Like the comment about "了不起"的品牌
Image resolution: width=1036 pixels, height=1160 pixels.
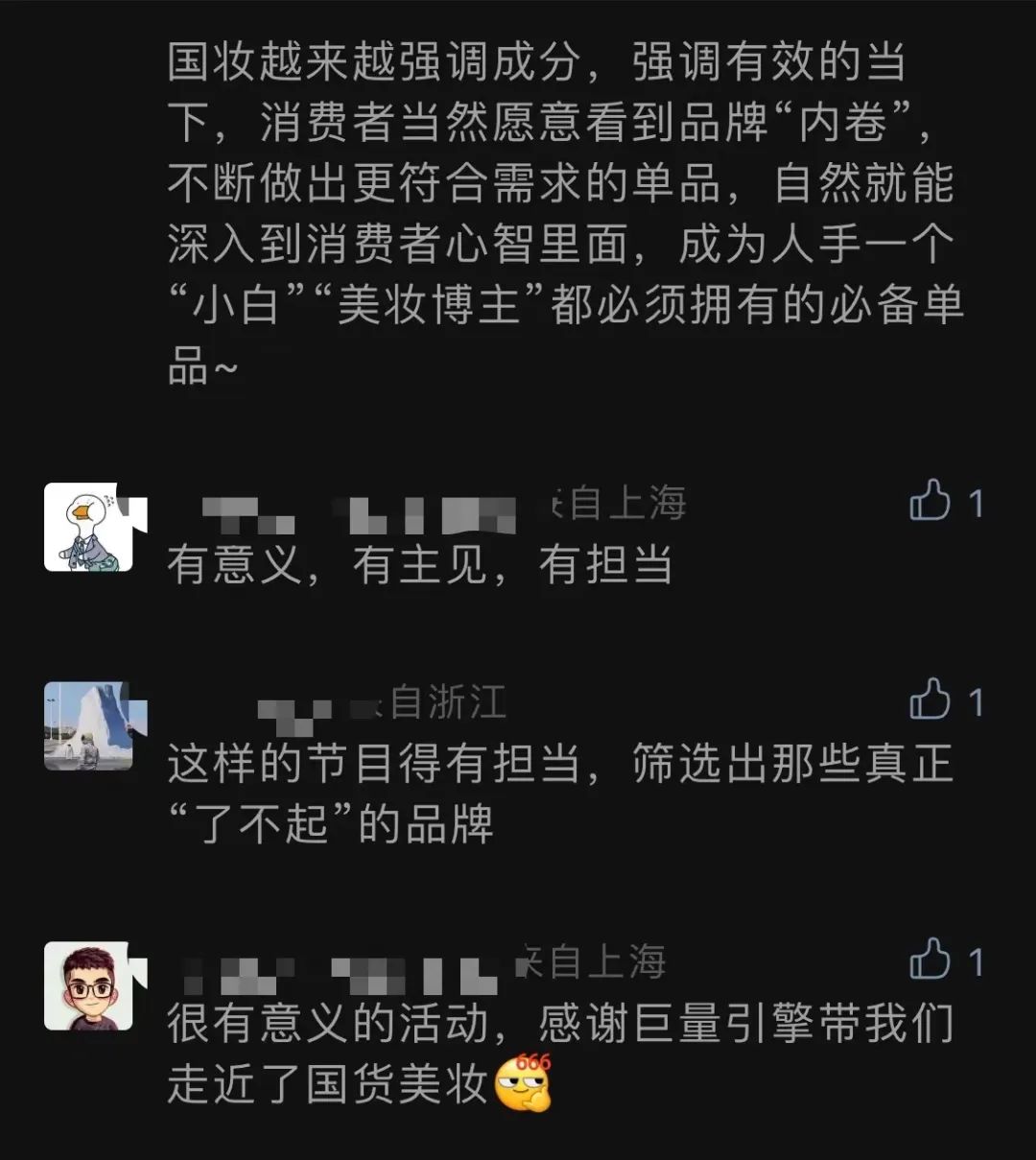click(x=930, y=700)
